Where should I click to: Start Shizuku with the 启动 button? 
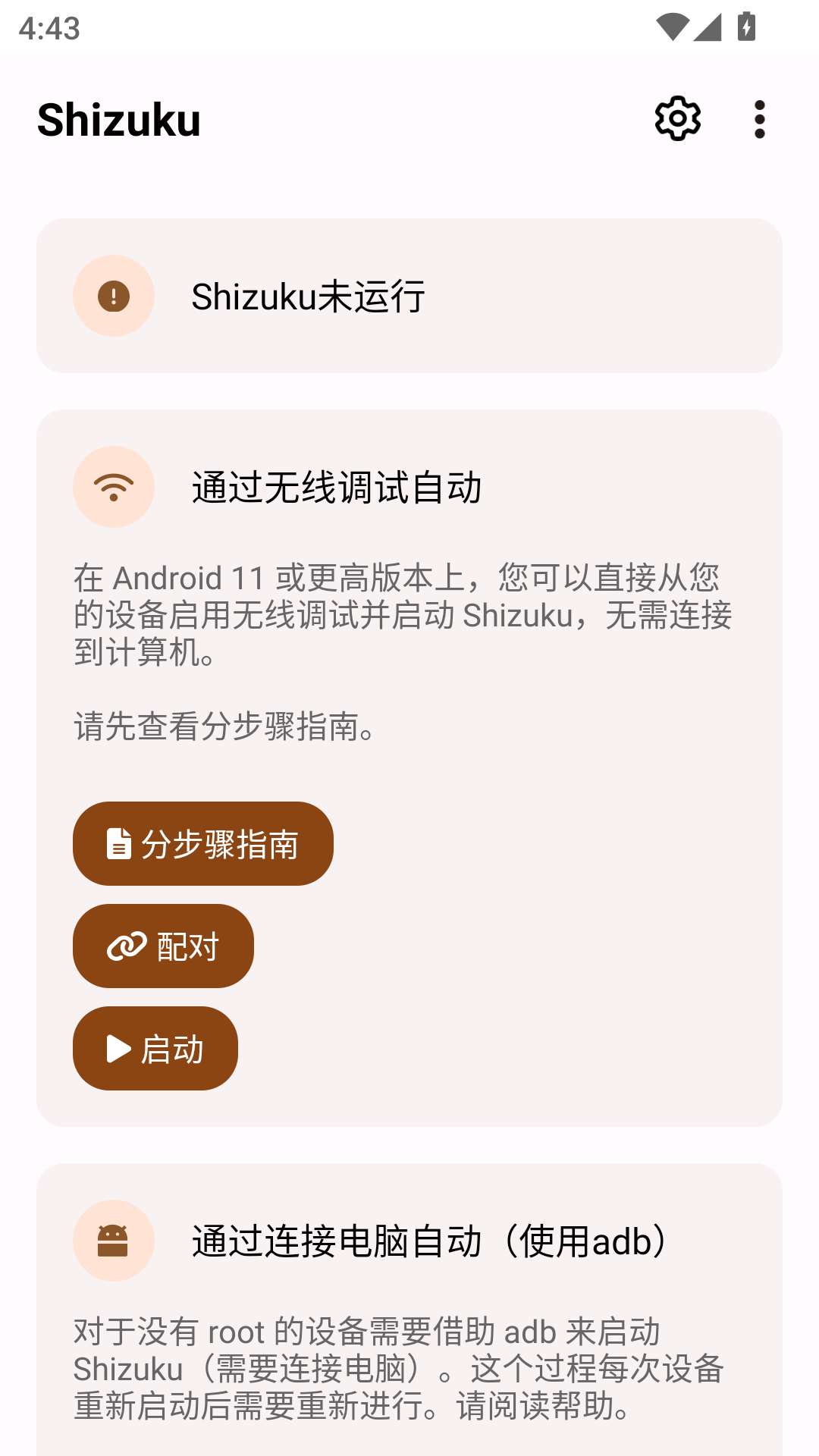click(x=155, y=1048)
